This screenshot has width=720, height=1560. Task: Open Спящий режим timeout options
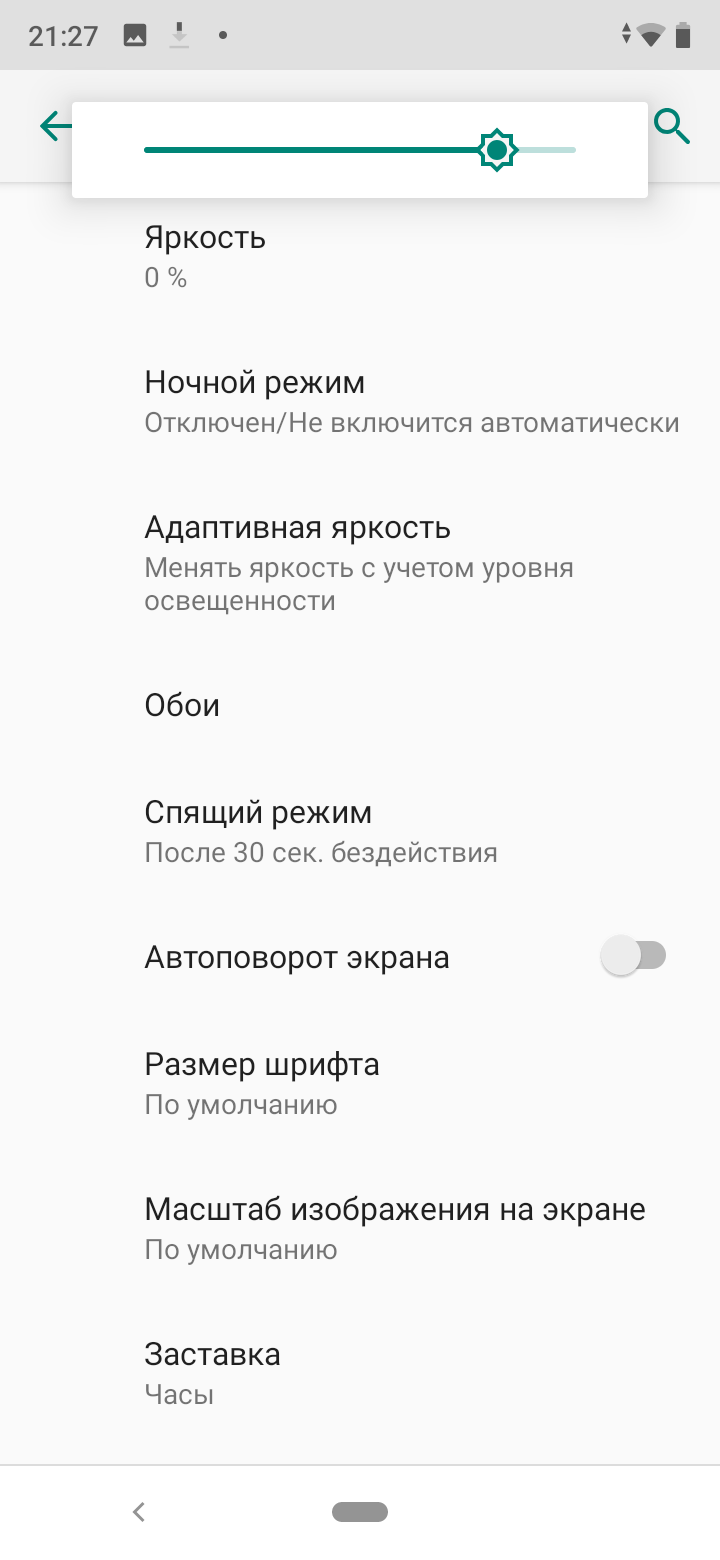(320, 831)
